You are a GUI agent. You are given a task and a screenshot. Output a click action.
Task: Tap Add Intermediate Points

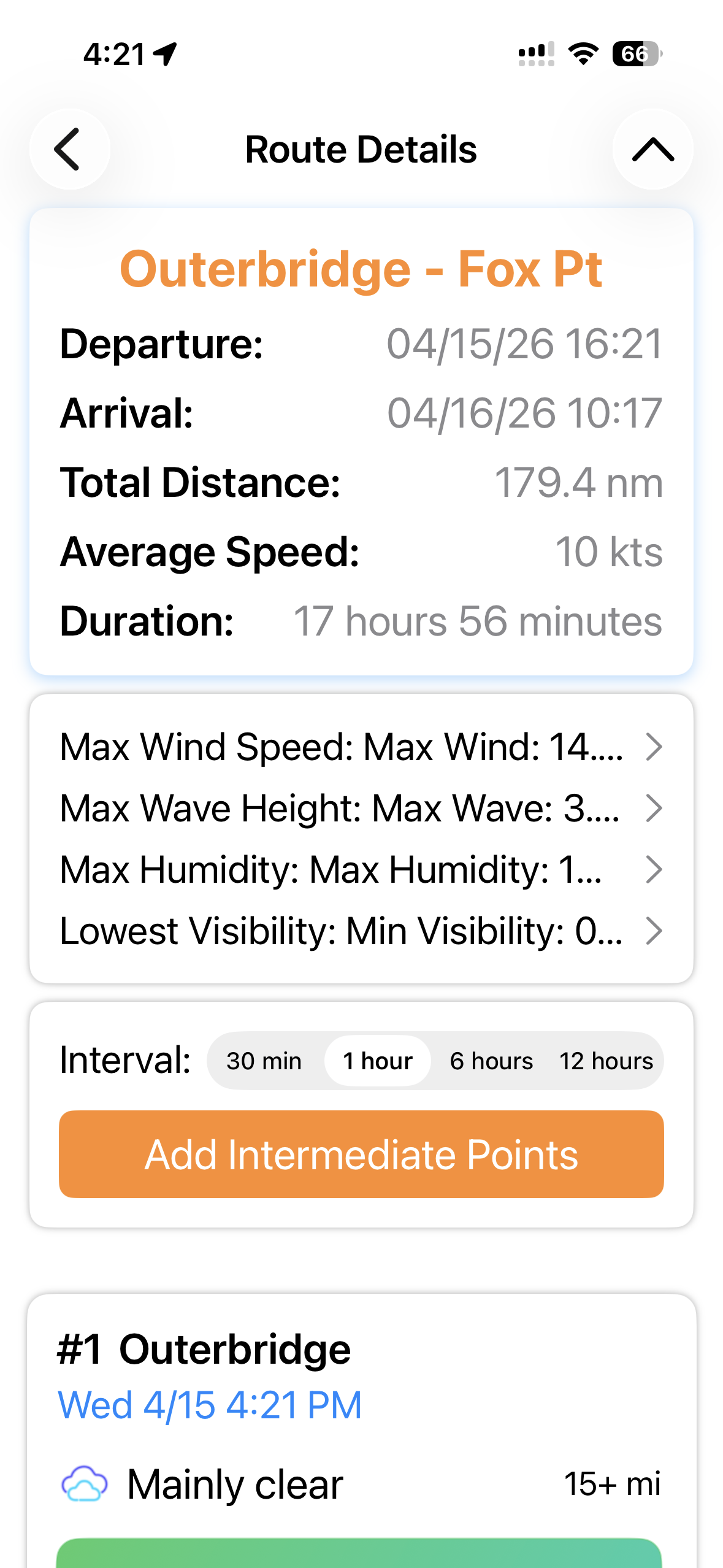[361, 1154]
